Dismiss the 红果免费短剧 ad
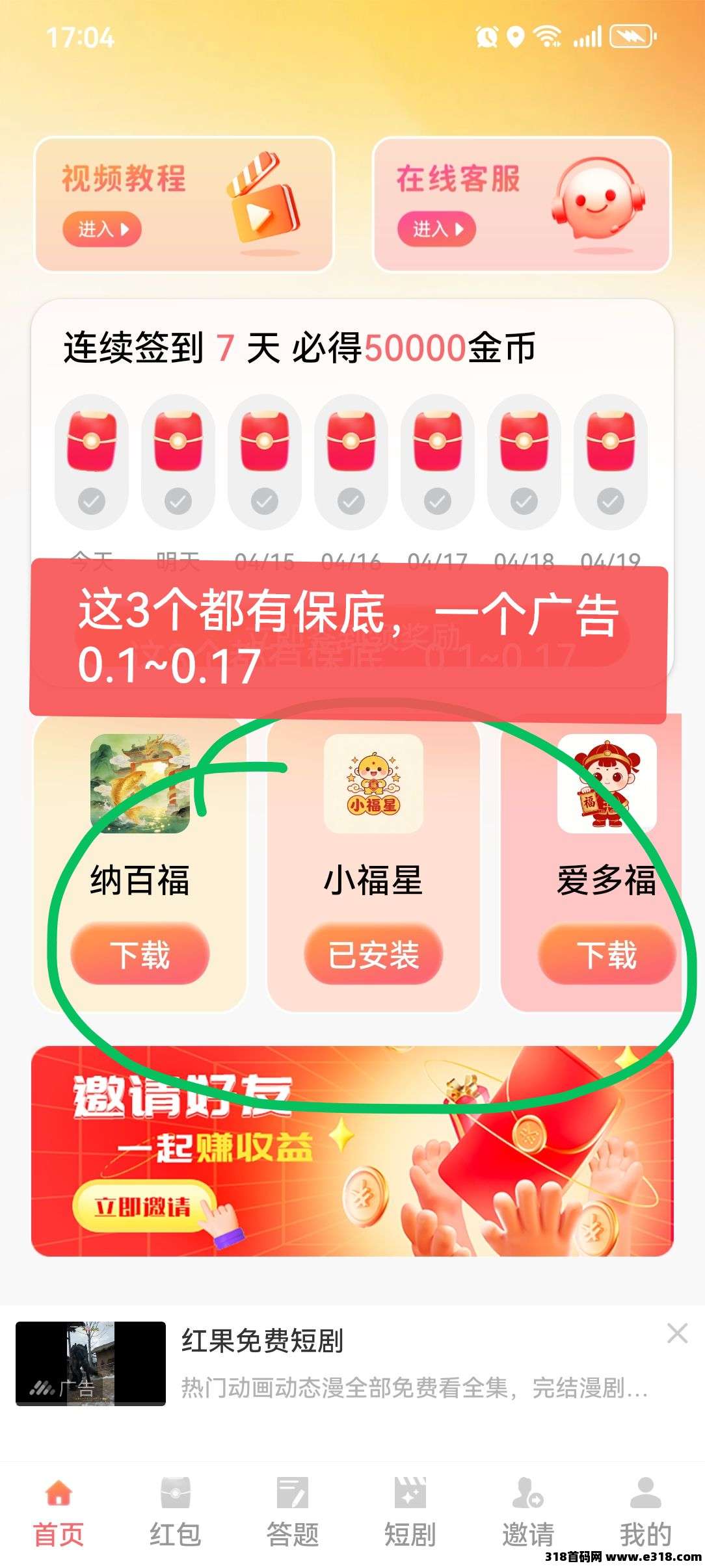 click(677, 1333)
